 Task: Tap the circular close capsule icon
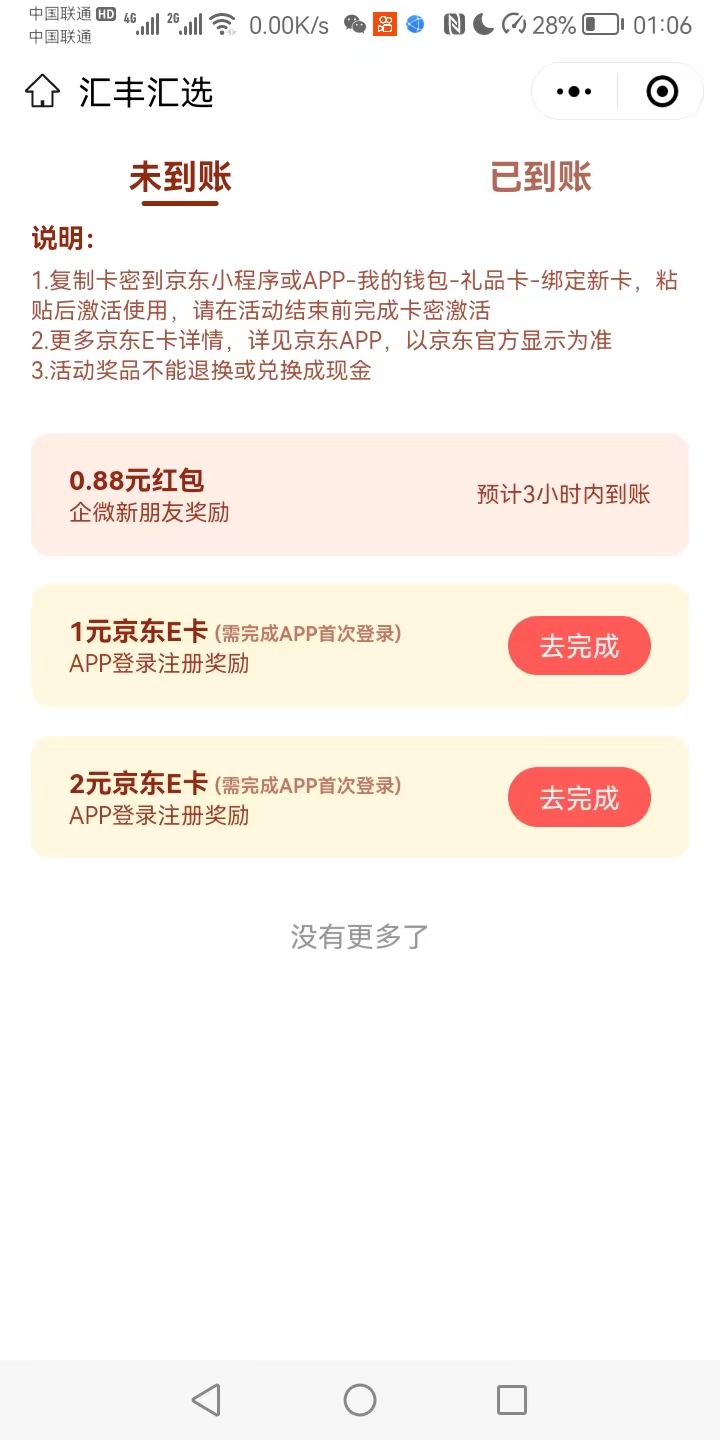(660, 91)
